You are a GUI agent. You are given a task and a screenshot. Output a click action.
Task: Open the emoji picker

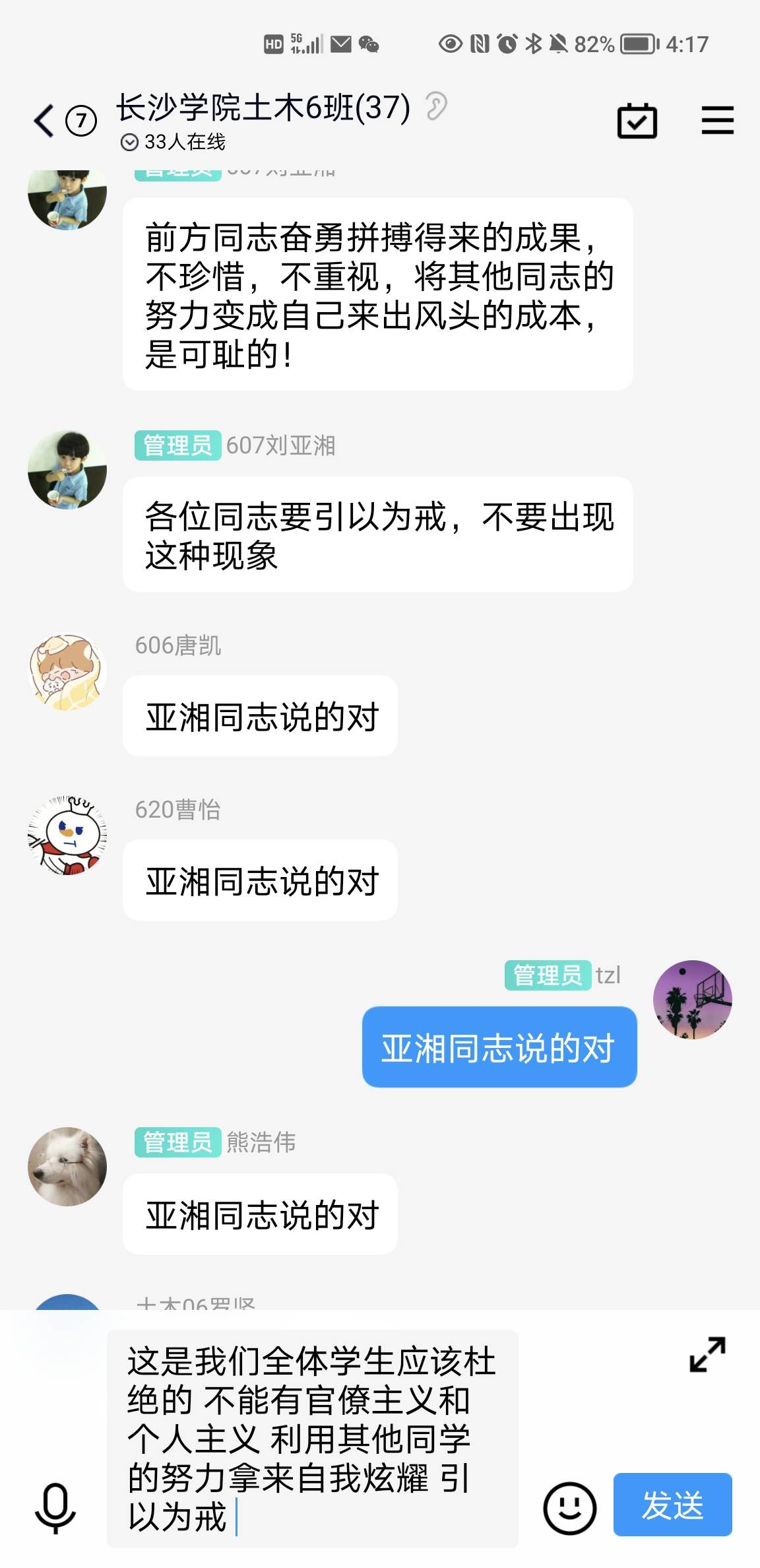tap(569, 1507)
